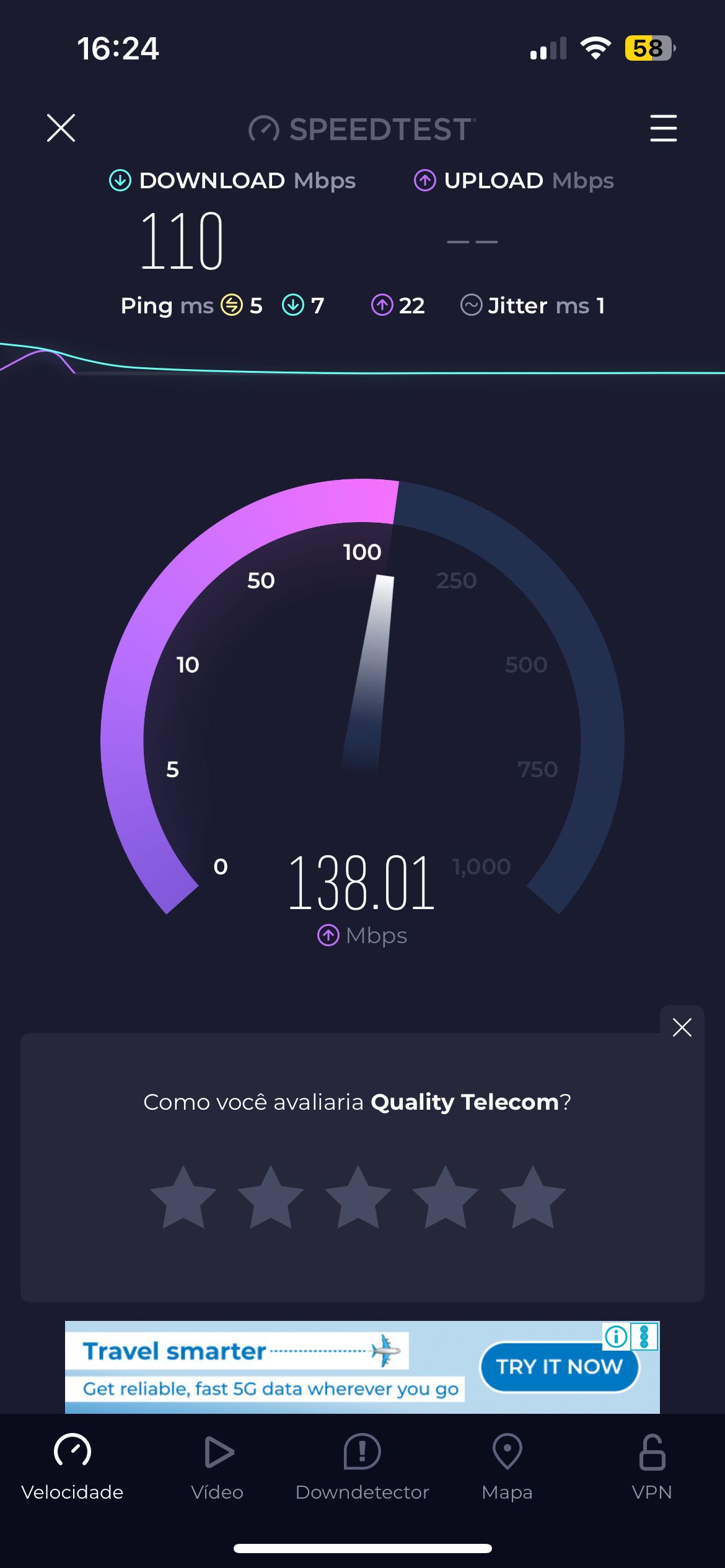Give Quality Telecom three stars
The width and height of the screenshot is (725, 1568).
(x=358, y=1197)
